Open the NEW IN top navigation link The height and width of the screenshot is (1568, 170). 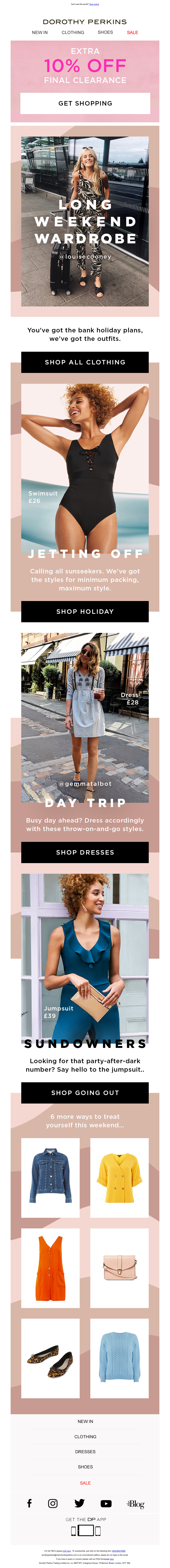coord(40,32)
